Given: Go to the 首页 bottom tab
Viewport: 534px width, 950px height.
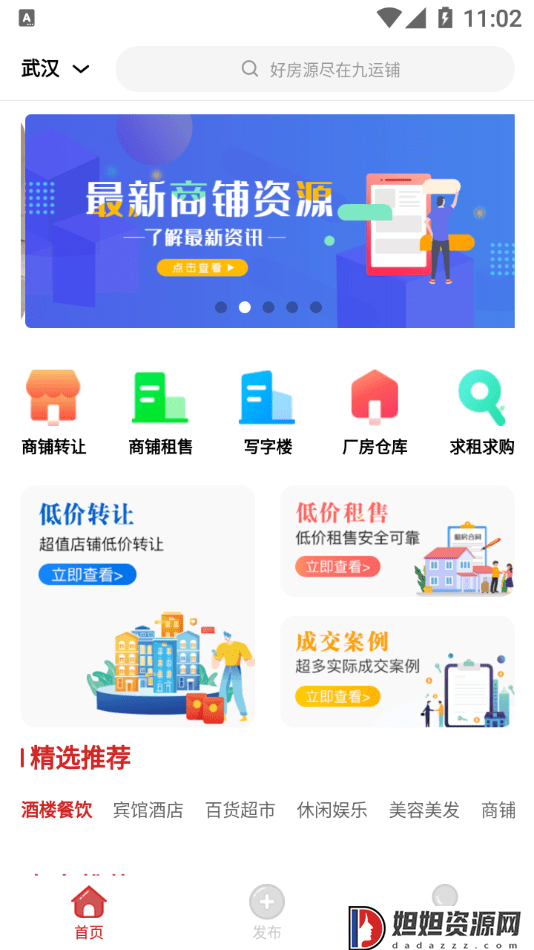Looking at the screenshot, I should (x=89, y=913).
